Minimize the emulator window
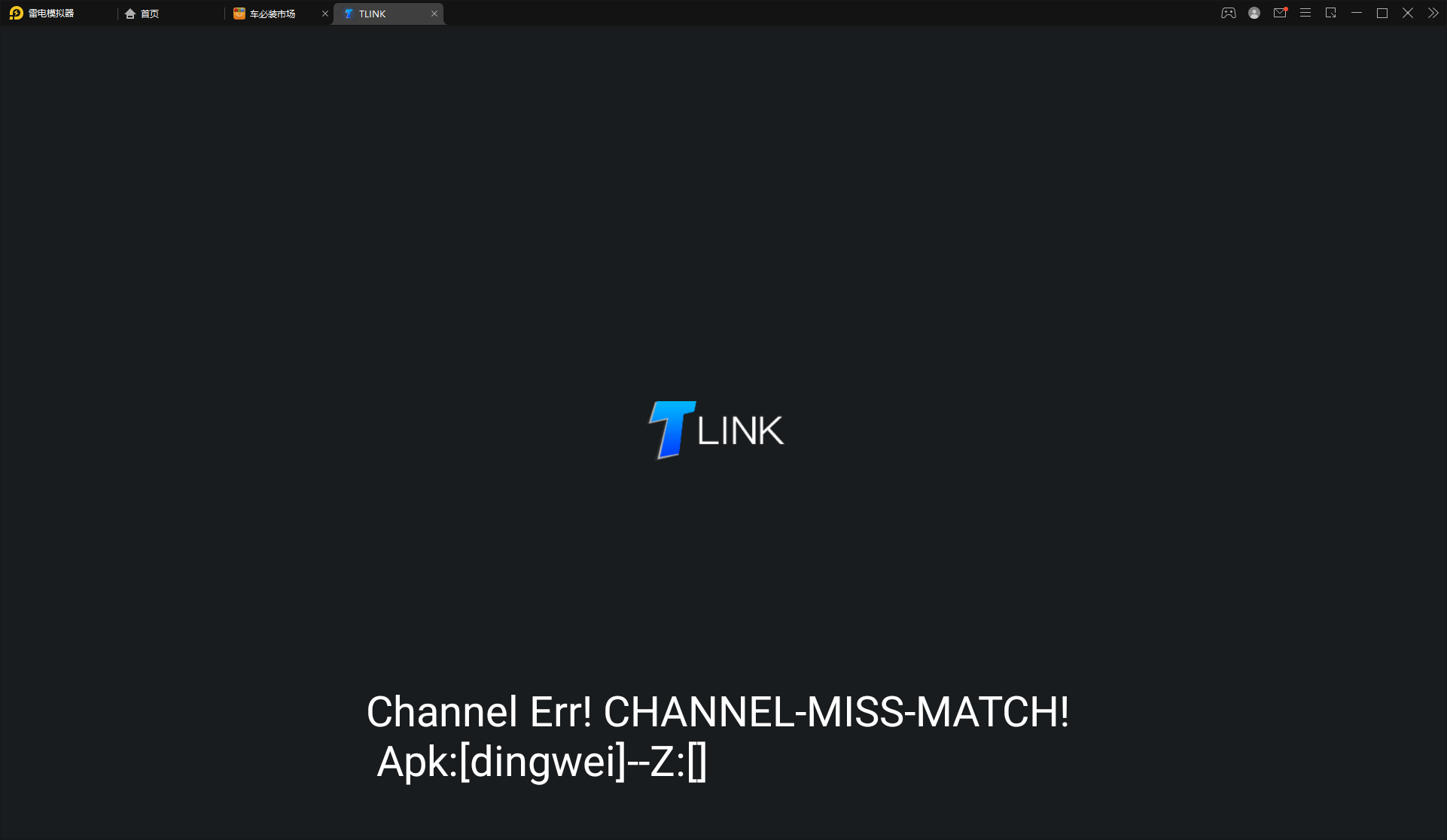 tap(1357, 13)
